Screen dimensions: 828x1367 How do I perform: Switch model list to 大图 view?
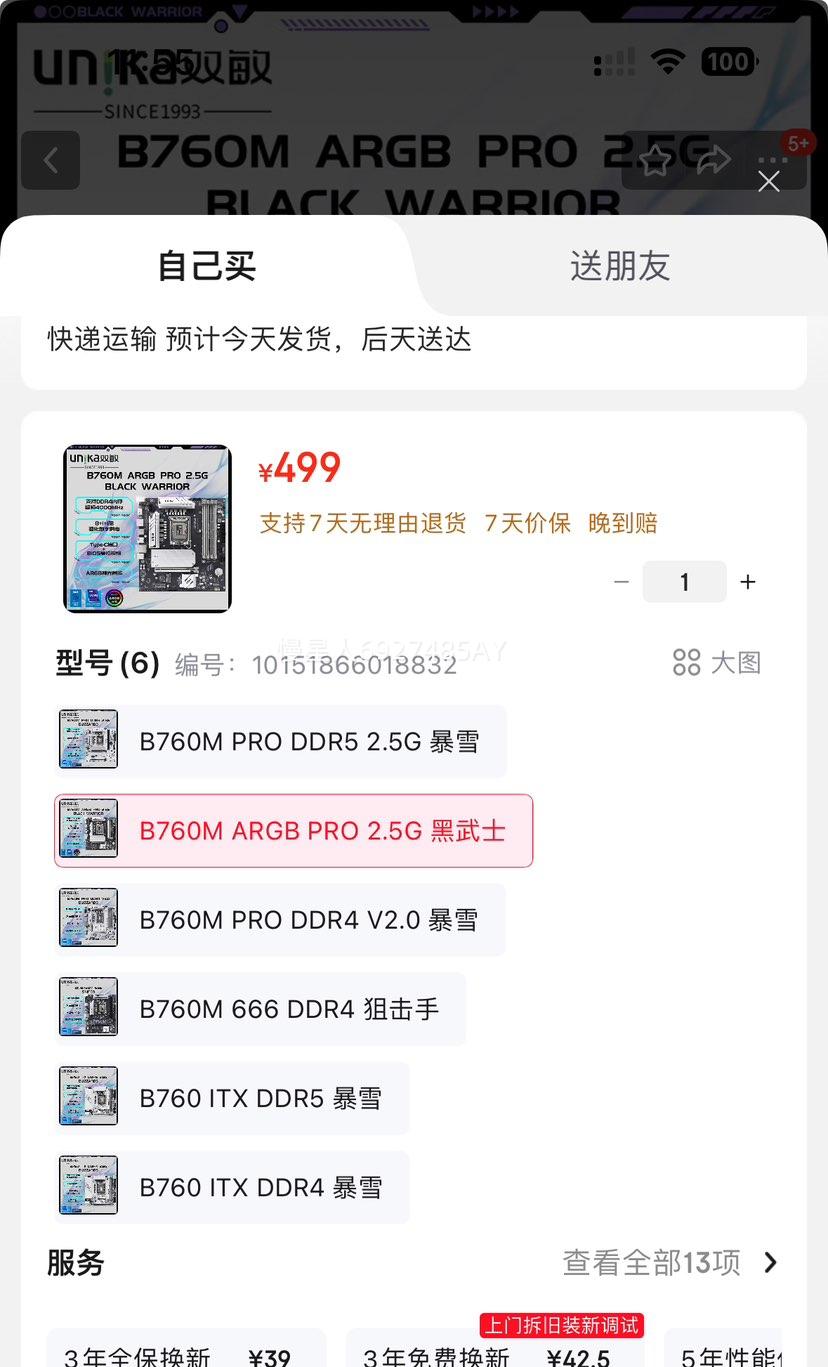click(x=716, y=662)
